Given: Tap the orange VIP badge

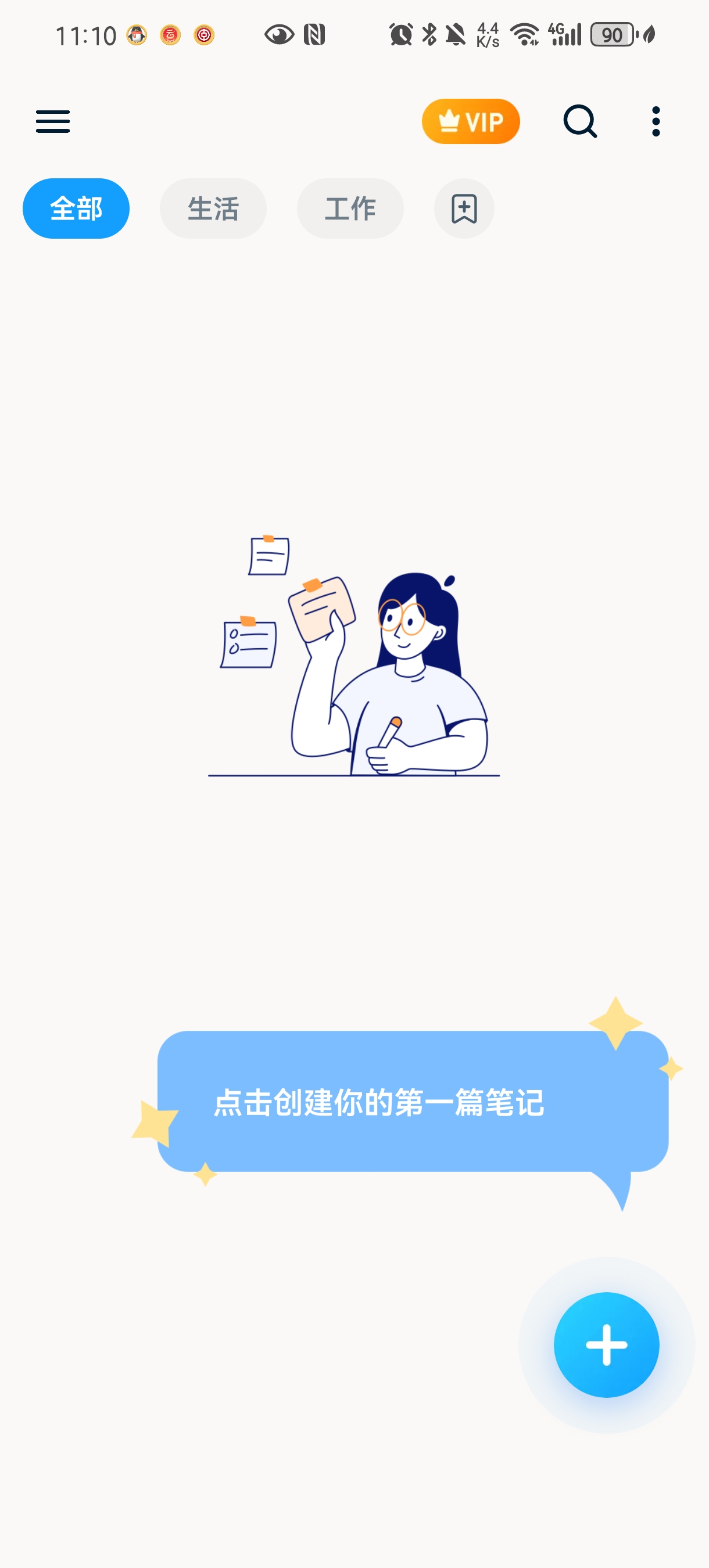Looking at the screenshot, I should coord(470,122).
